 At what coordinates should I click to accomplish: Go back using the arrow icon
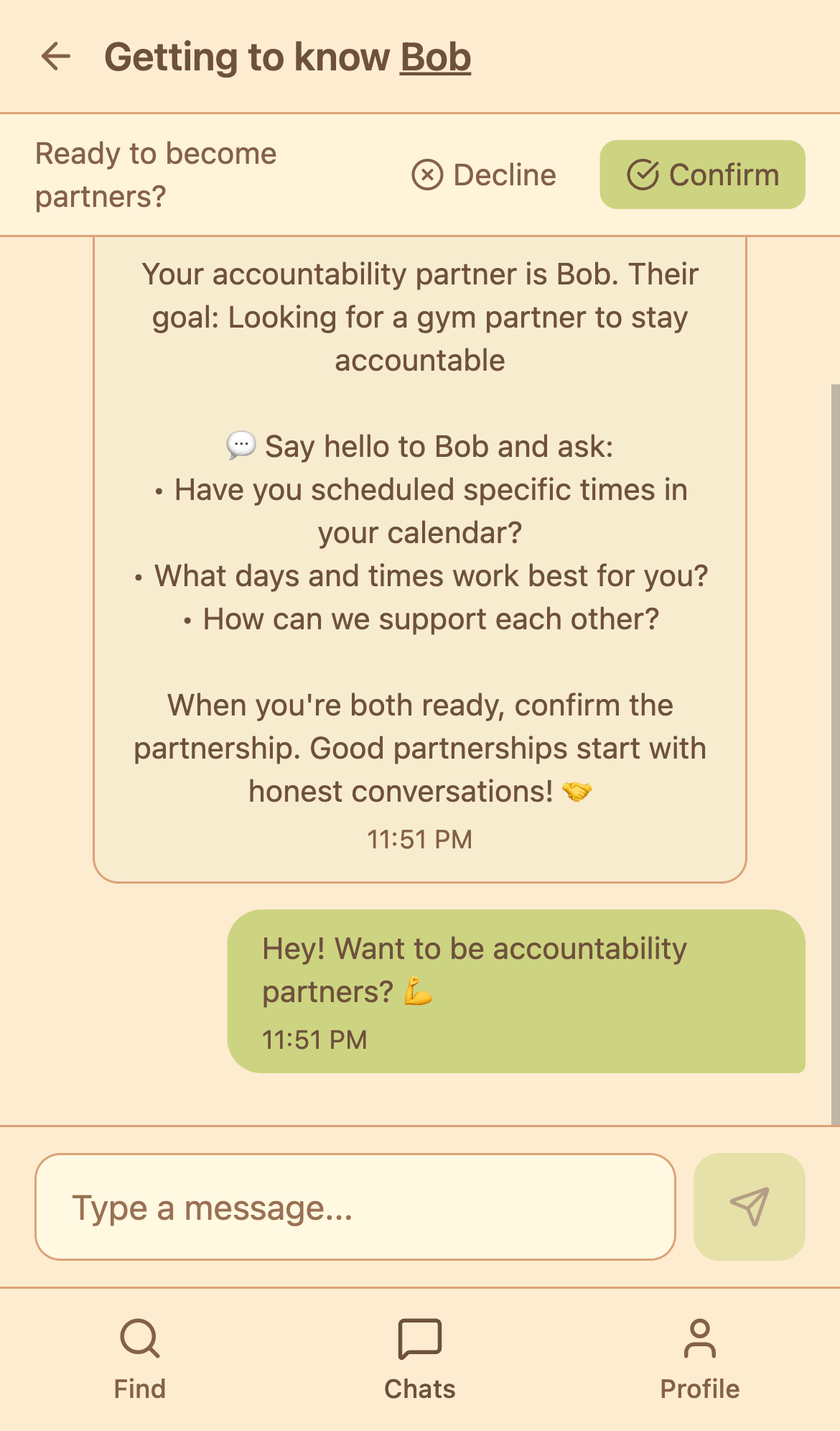click(x=56, y=57)
